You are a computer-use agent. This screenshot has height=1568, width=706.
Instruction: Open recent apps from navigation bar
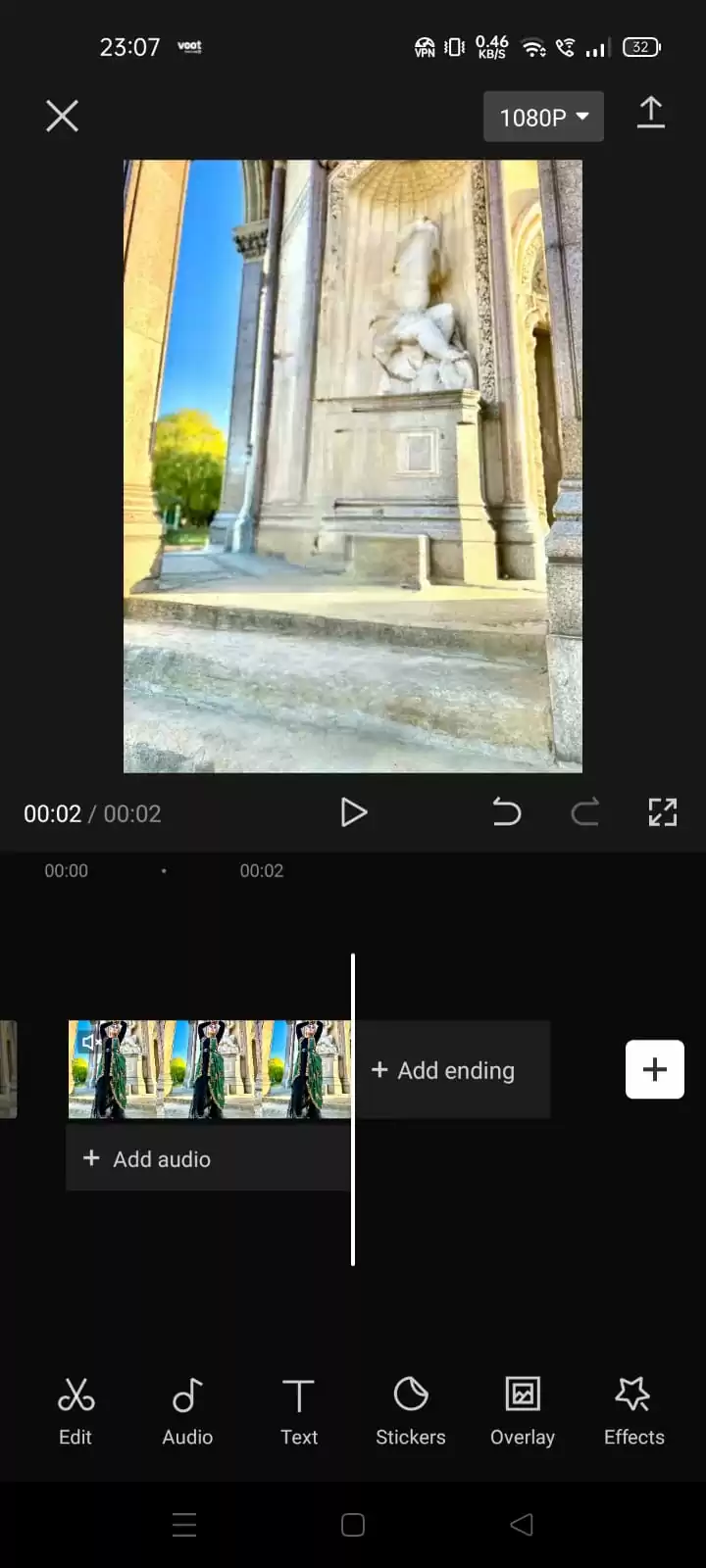tap(184, 1524)
